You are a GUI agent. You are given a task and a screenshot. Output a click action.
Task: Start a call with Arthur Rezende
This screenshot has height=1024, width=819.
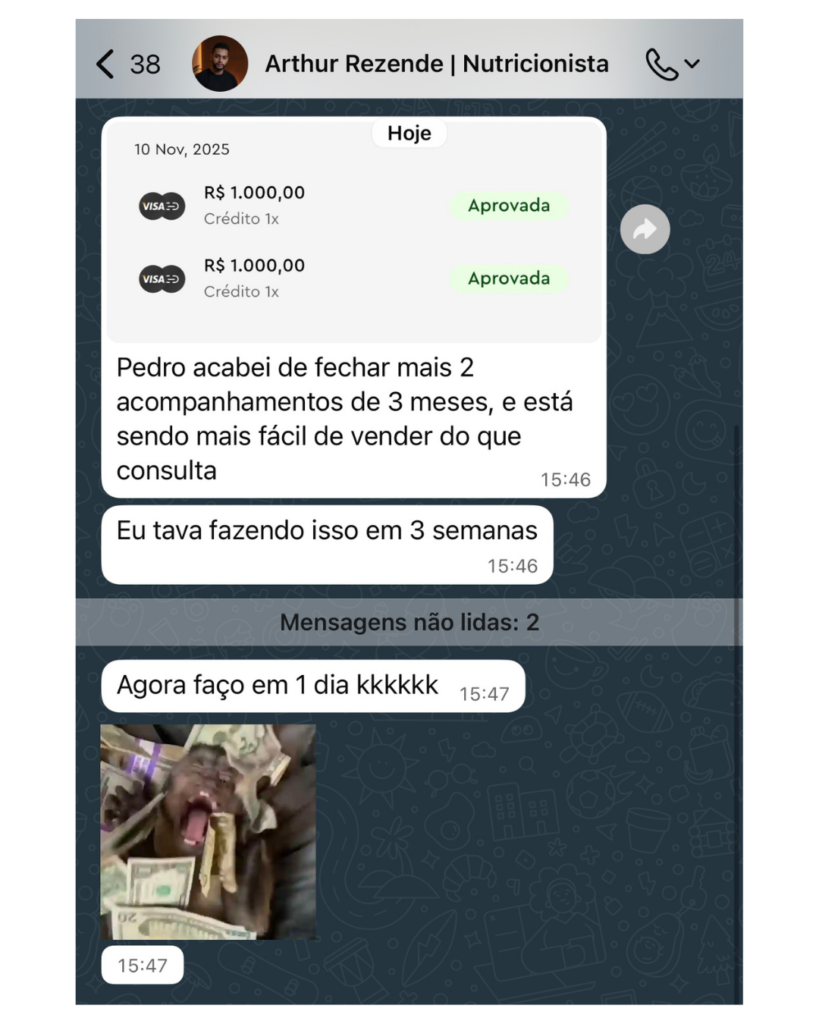tap(661, 64)
